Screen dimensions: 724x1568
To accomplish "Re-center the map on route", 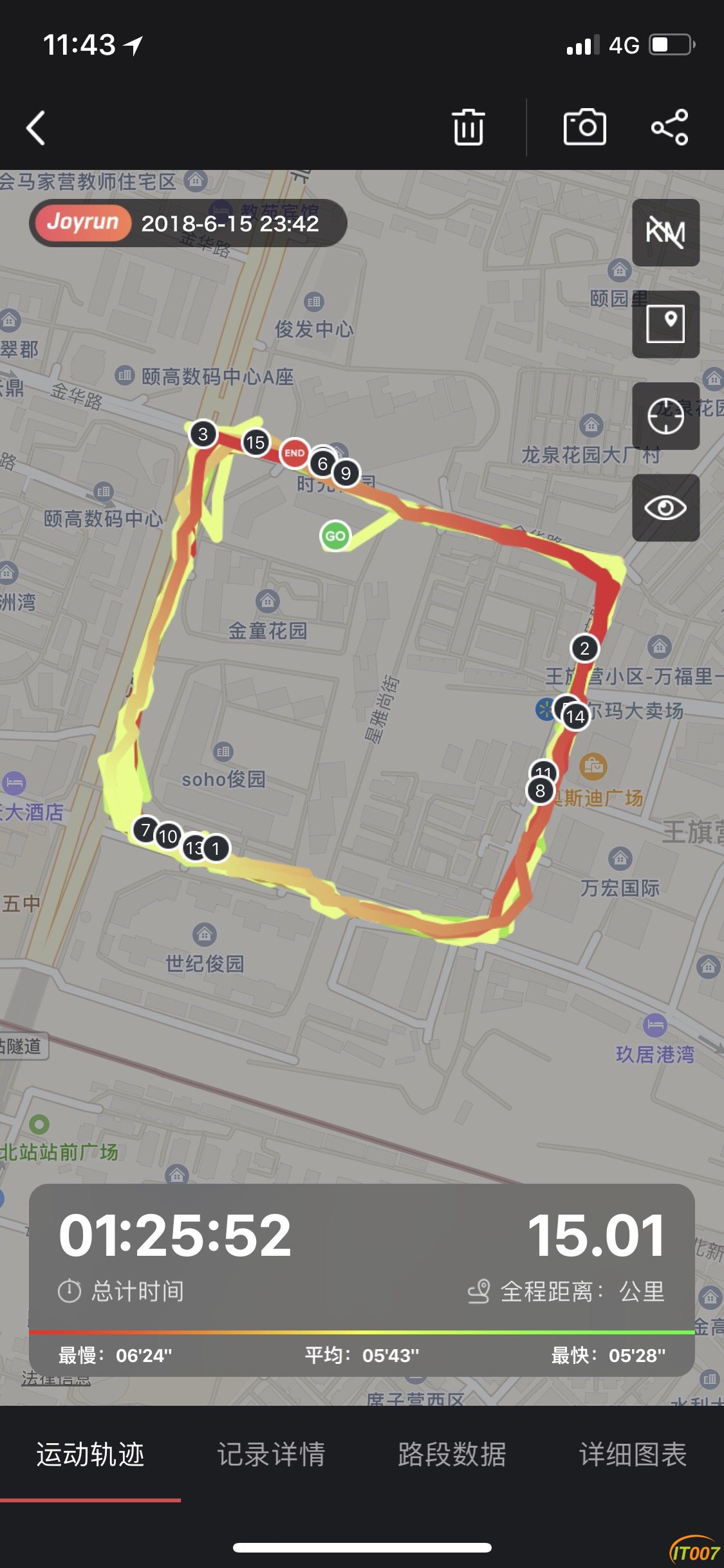I will coord(665,416).
